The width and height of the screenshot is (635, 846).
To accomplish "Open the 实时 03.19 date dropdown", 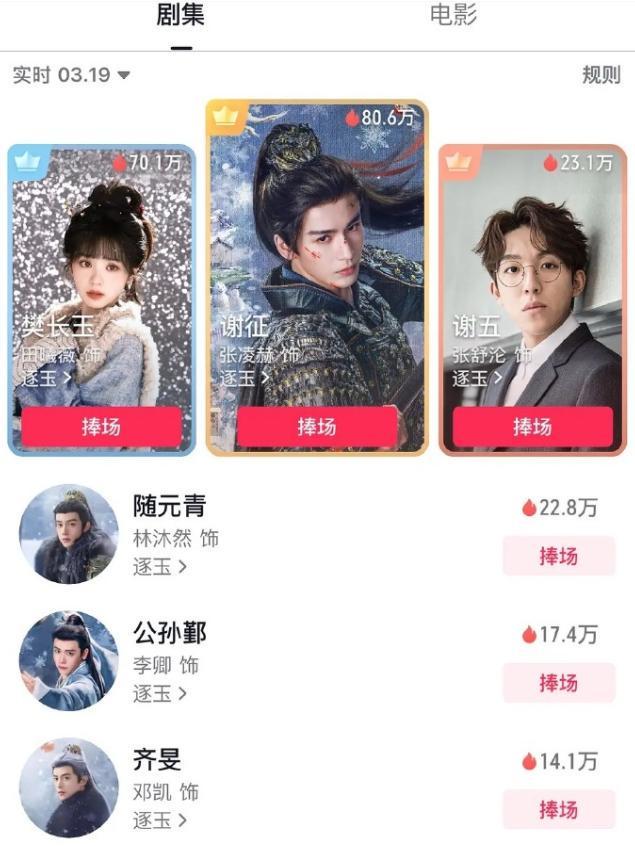I will point(71,75).
